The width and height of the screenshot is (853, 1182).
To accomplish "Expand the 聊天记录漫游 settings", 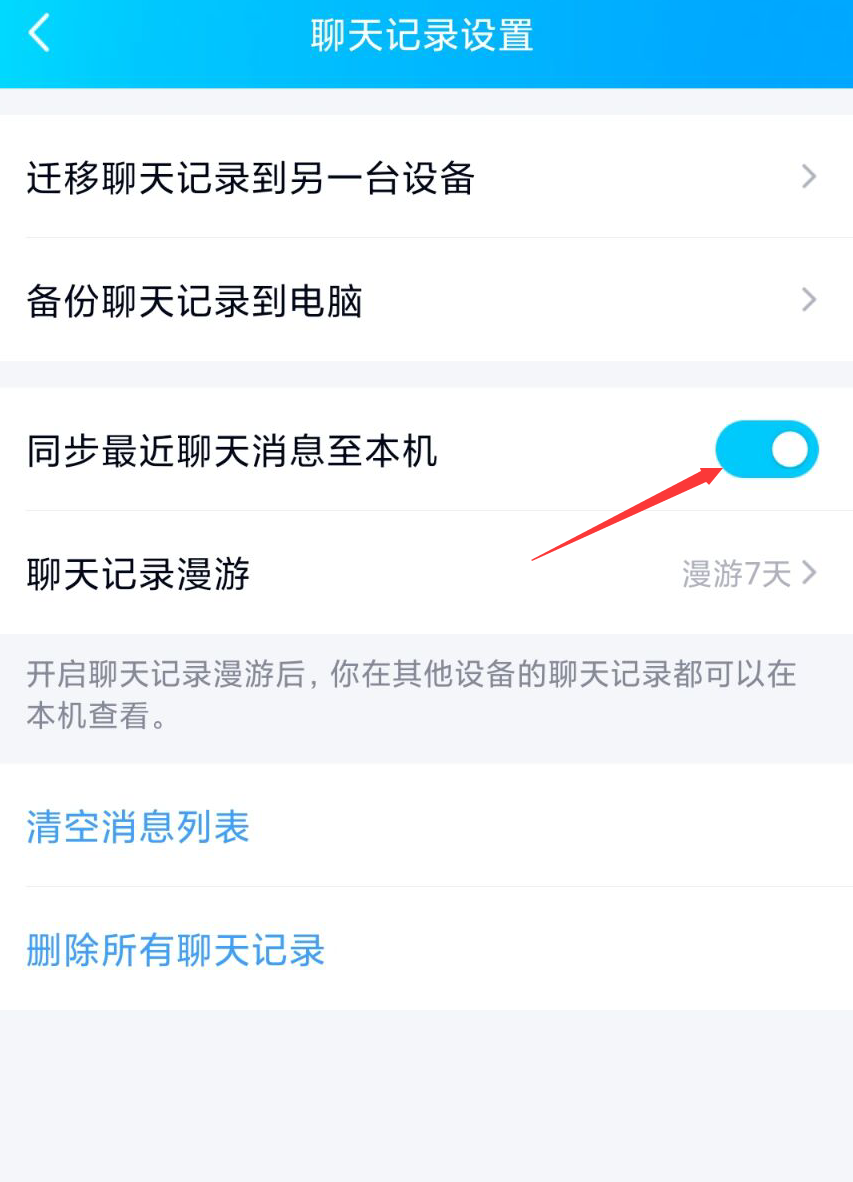I will 400,574.
